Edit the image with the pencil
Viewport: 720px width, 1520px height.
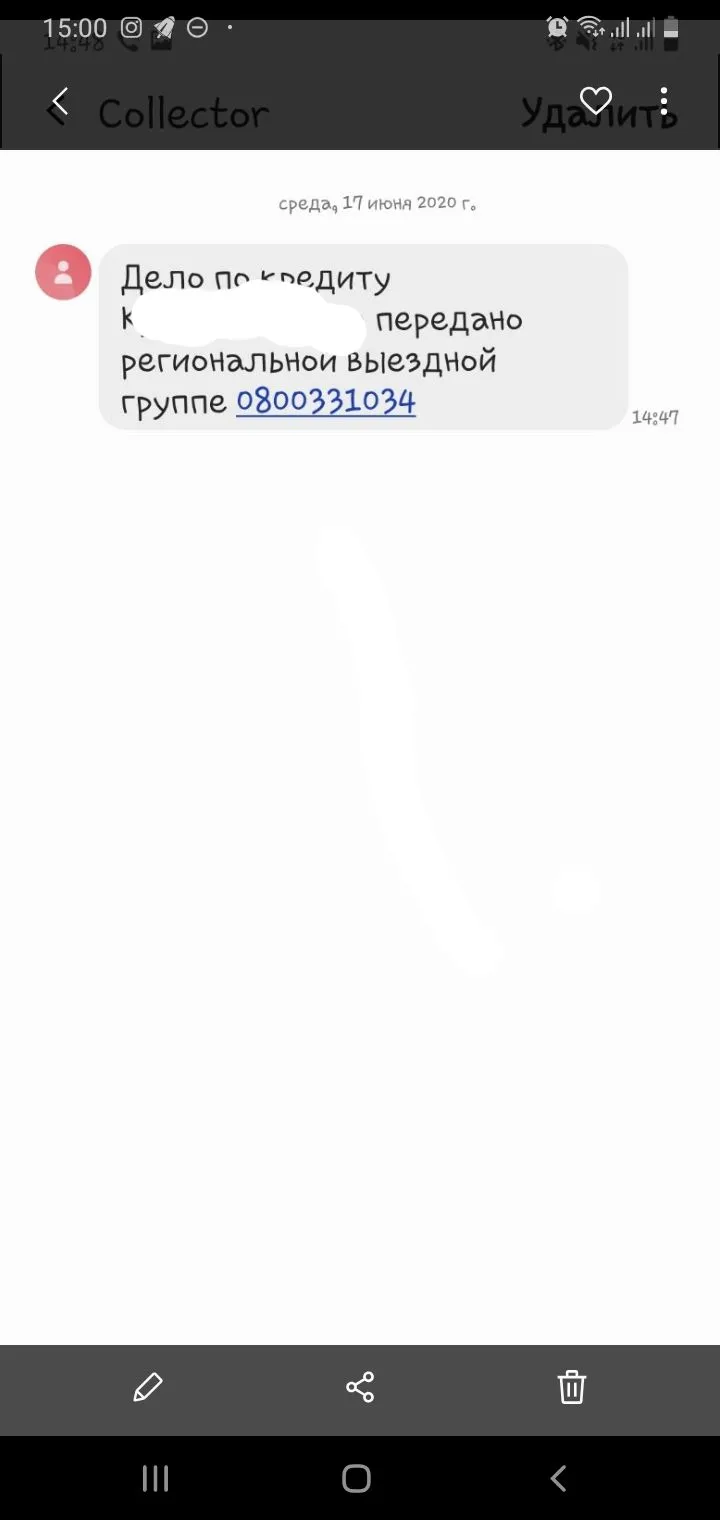(x=148, y=1387)
